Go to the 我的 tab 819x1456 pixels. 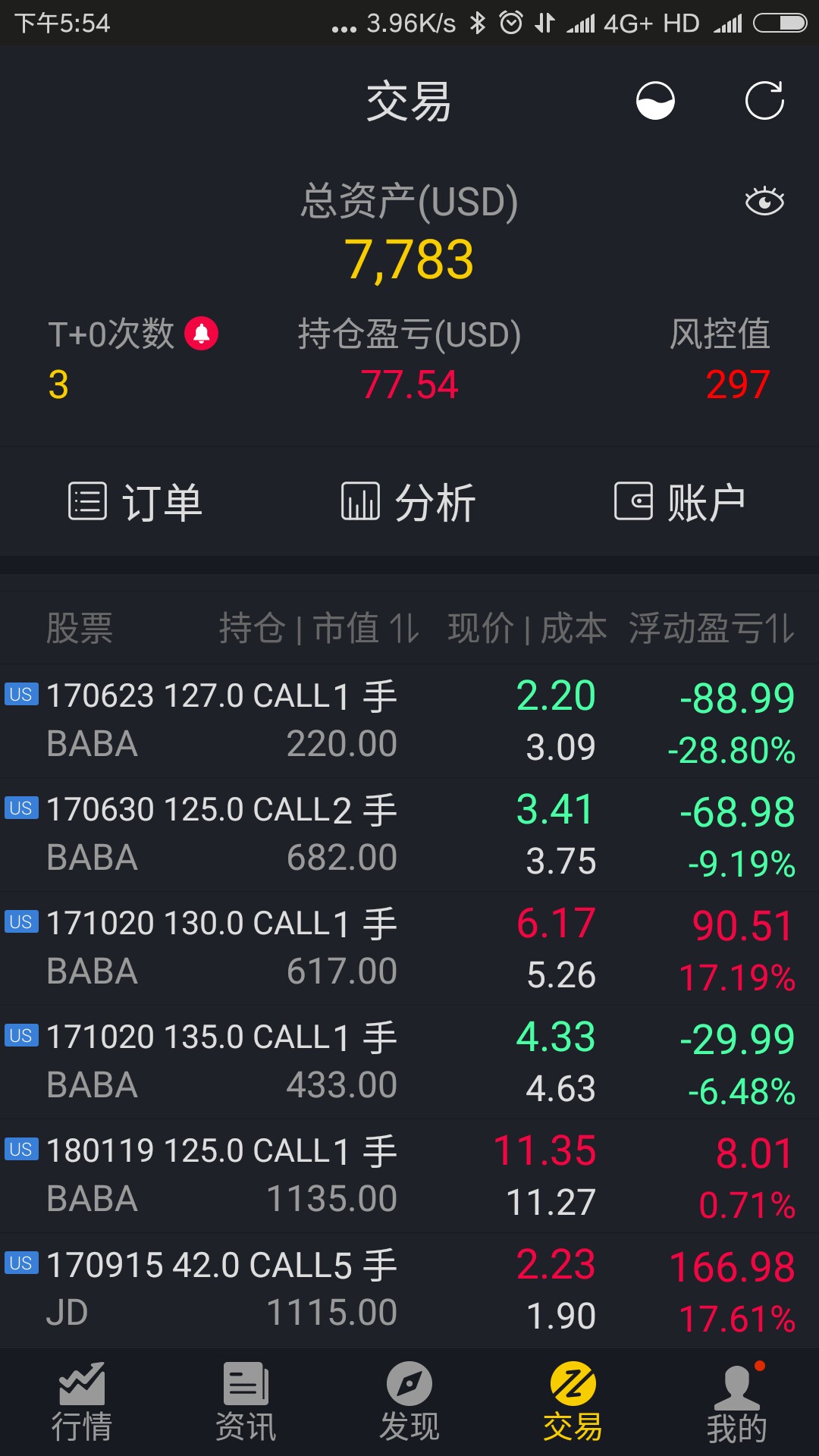point(737,1403)
